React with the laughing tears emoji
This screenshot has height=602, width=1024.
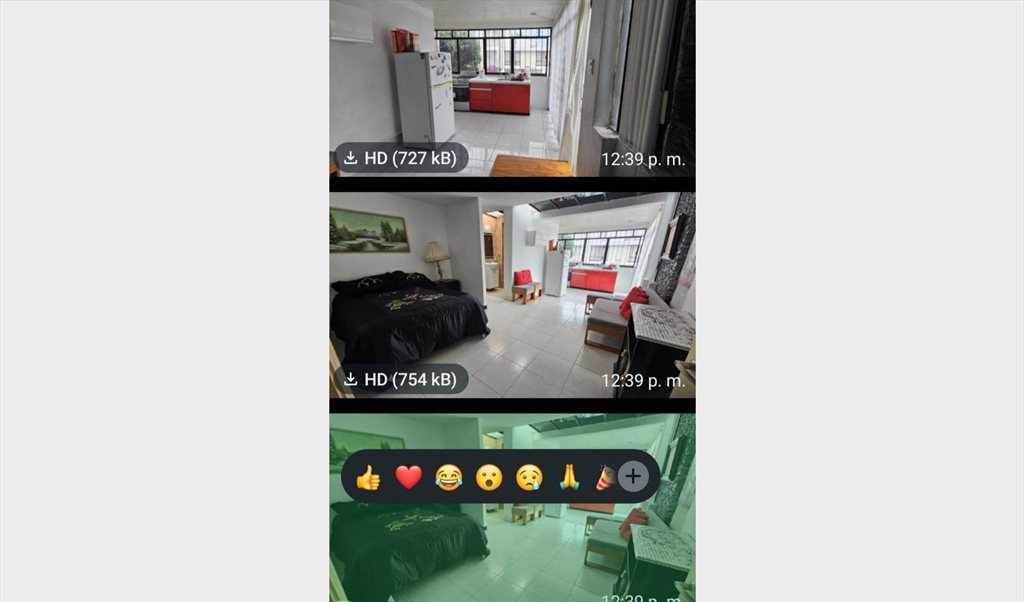(448, 478)
